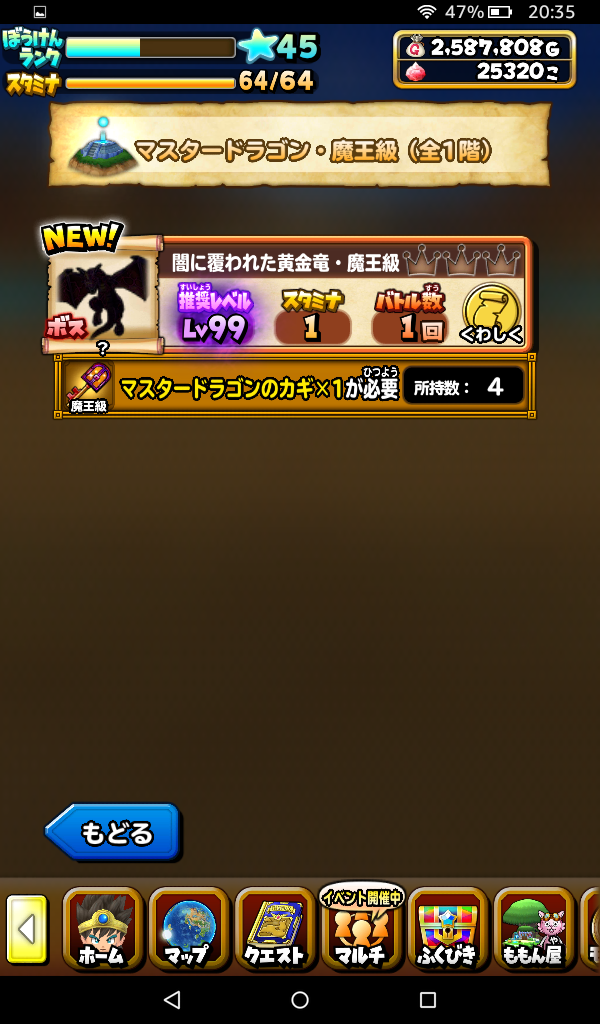The height and width of the screenshot is (1024, 600).
Task: Tap the くわしく details button
Action: tap(491, 313)
